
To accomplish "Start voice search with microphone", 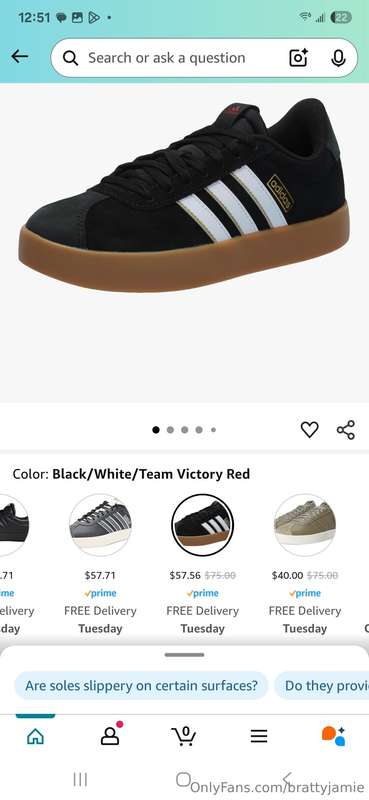I will [338, 58].
